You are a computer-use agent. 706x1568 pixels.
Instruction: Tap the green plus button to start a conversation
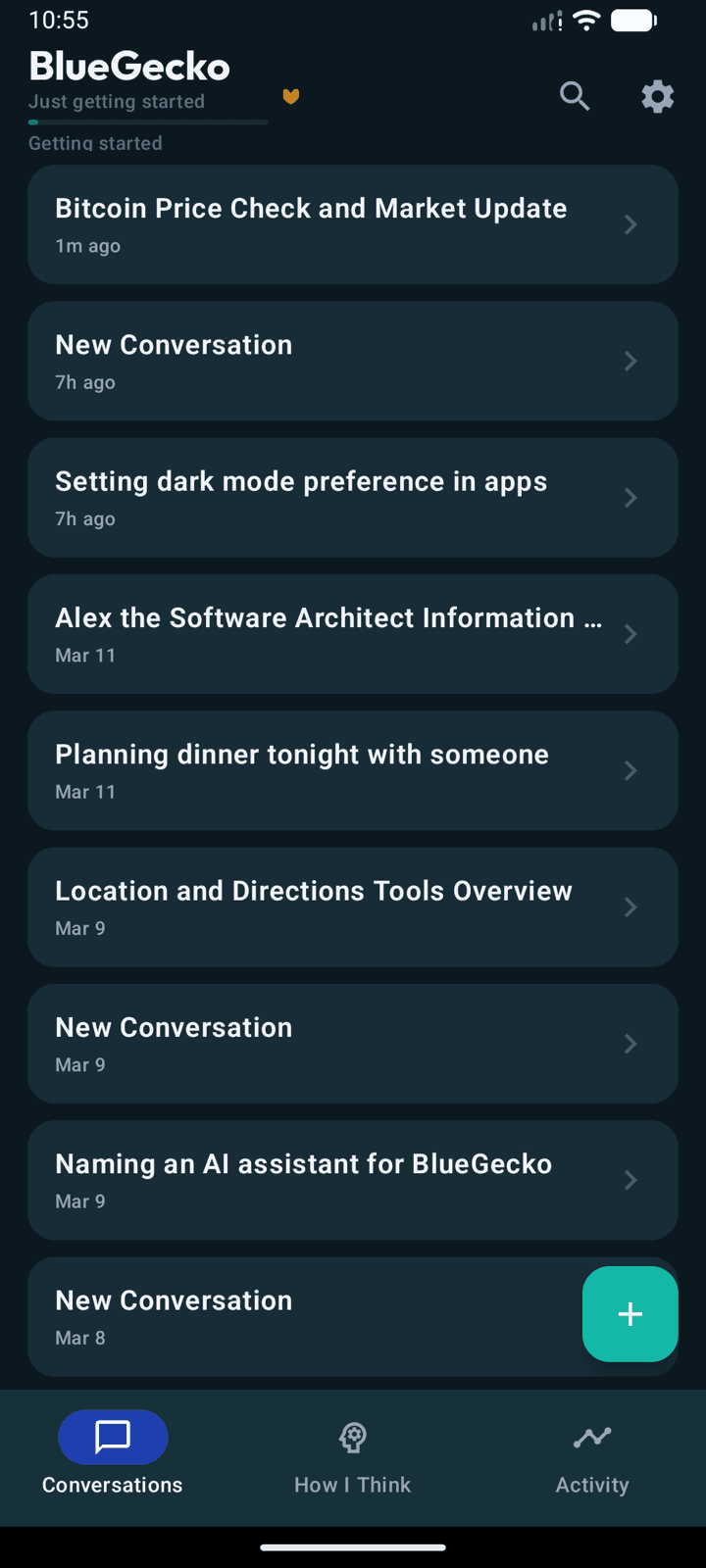pyautogui.click(x=630, y=1314)
